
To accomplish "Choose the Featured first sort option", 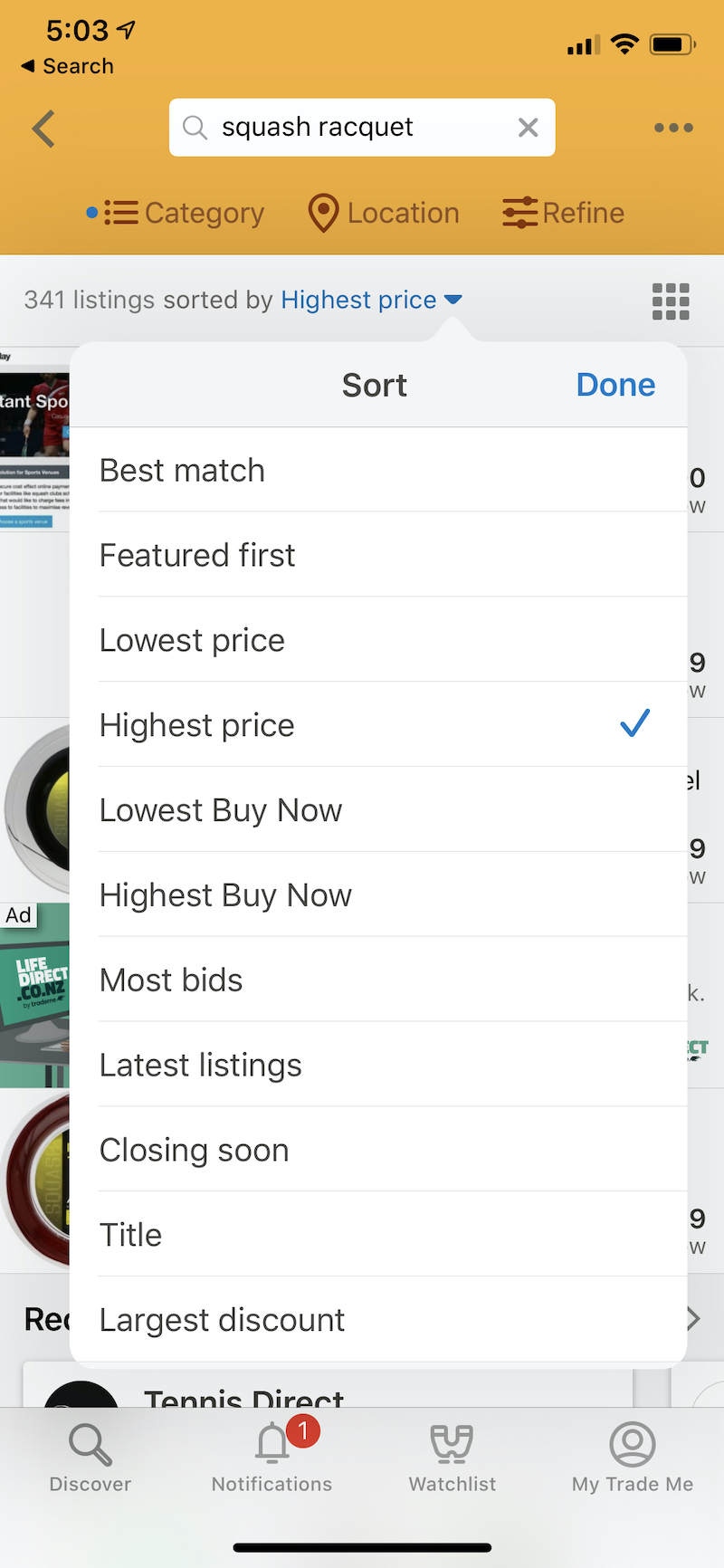I will pos(378,555).
